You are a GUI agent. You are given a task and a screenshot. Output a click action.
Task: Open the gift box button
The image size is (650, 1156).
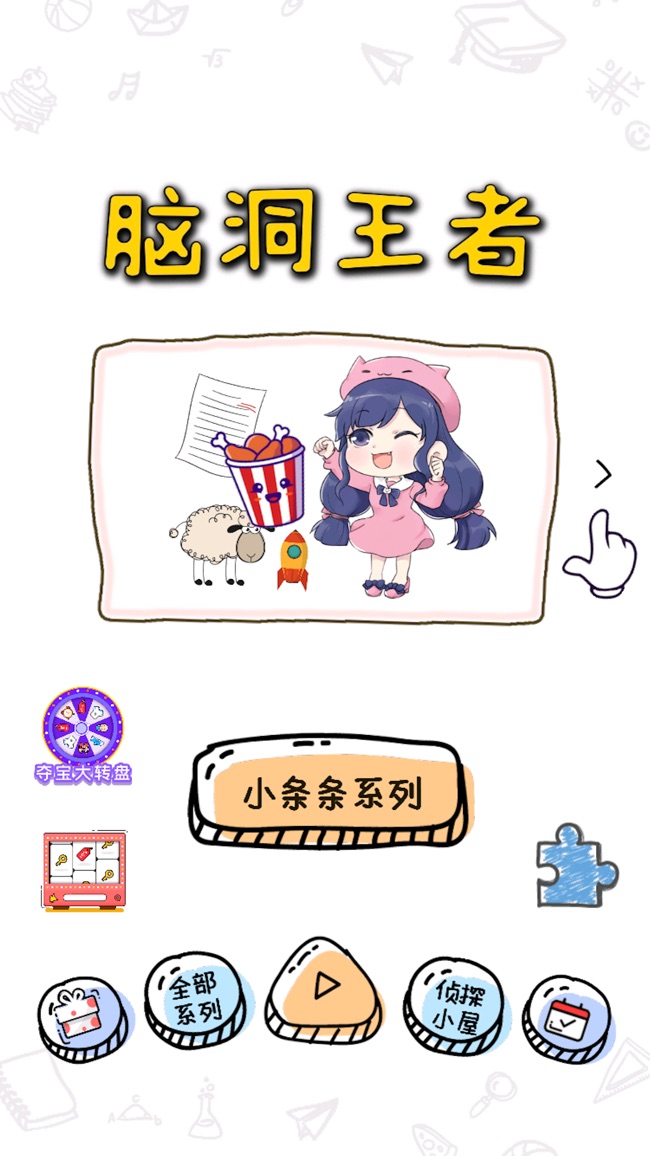pyautogui.click(x=83, y=1019)
